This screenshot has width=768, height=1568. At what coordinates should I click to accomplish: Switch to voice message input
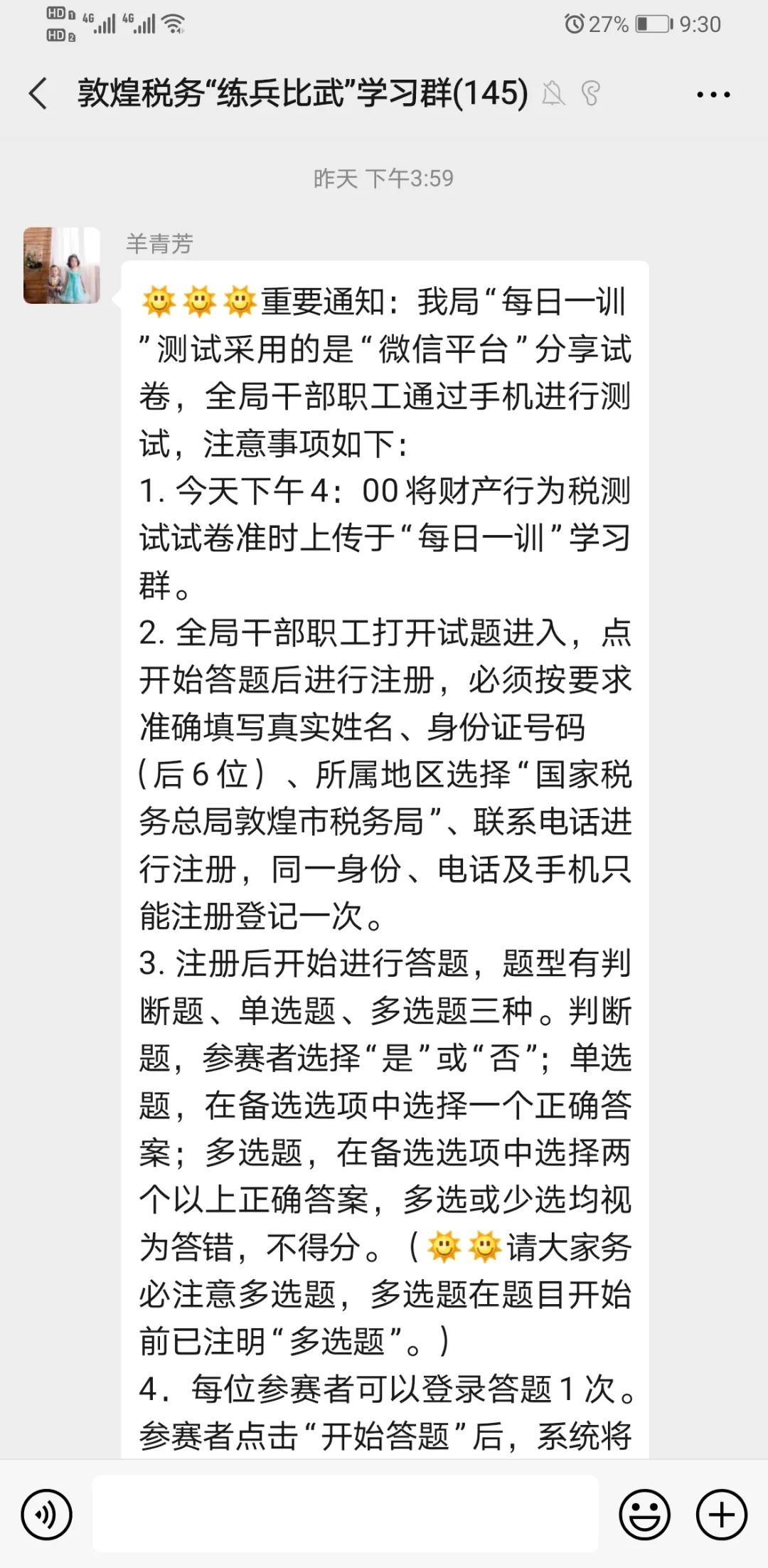coord(47,1515)
